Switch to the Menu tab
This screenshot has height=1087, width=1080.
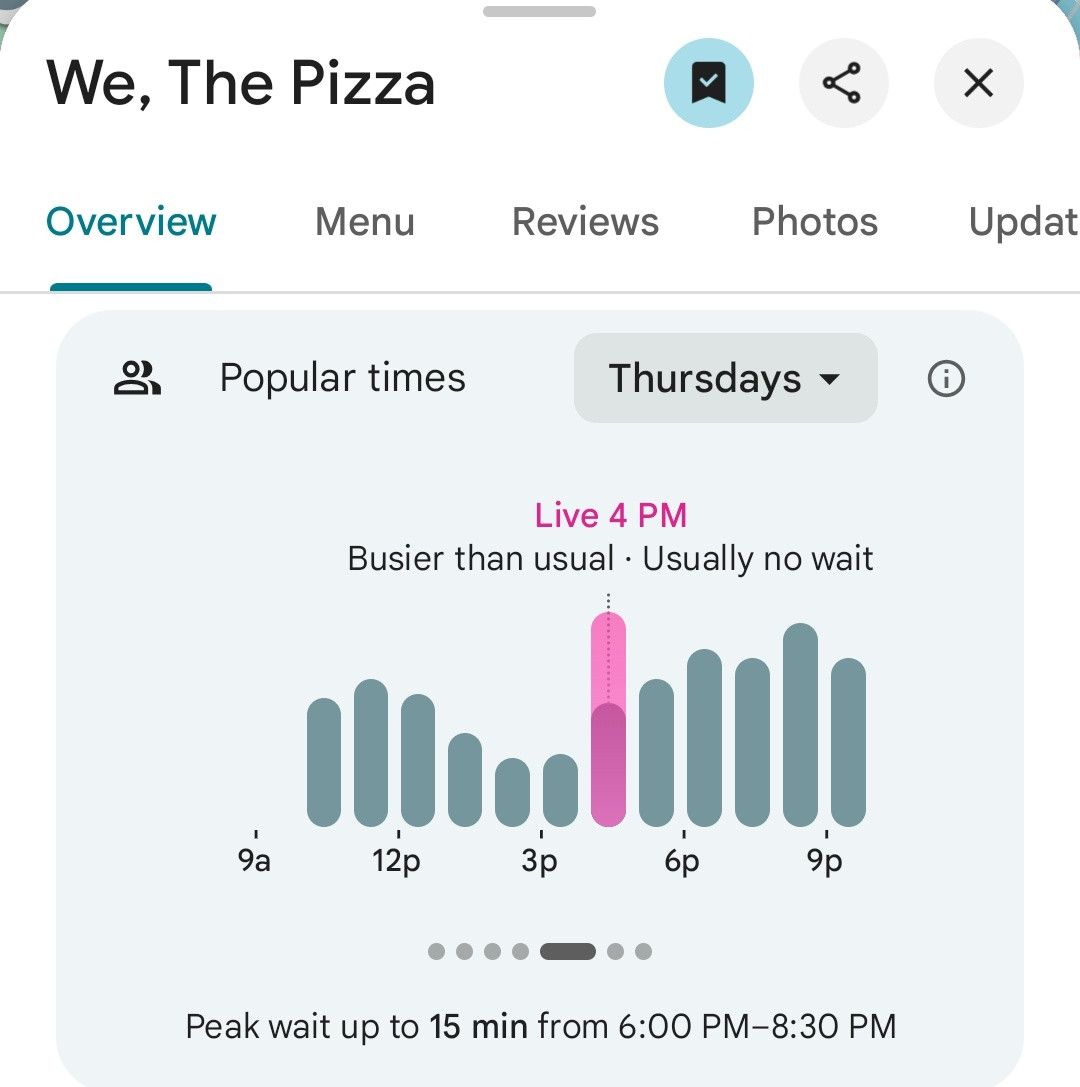click(x=364, y=222)
